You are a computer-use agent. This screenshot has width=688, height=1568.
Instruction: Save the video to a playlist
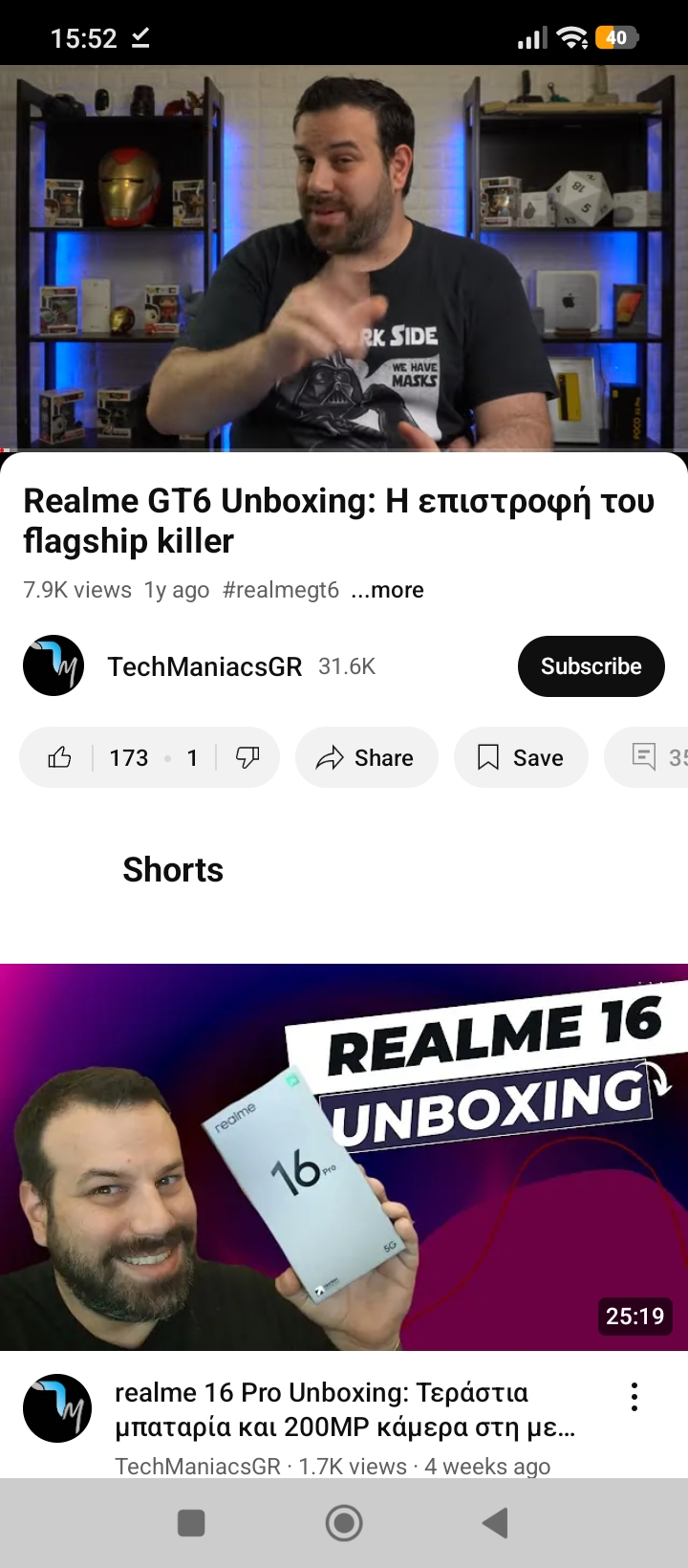(521, 758)
